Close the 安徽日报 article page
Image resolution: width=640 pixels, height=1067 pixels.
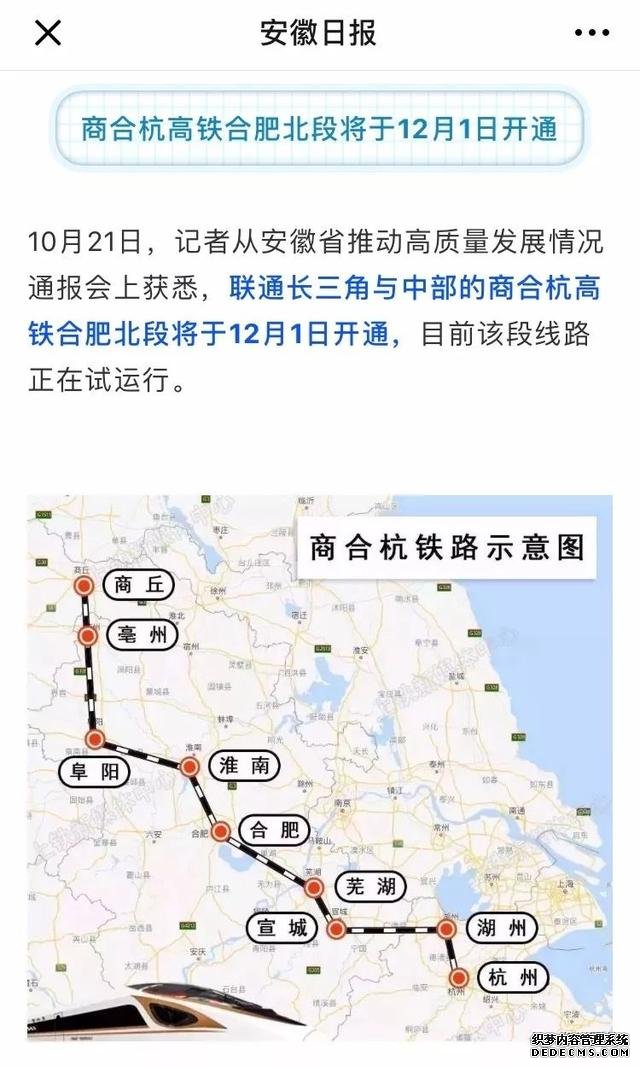pyautogui.click(x=48, y=33)
